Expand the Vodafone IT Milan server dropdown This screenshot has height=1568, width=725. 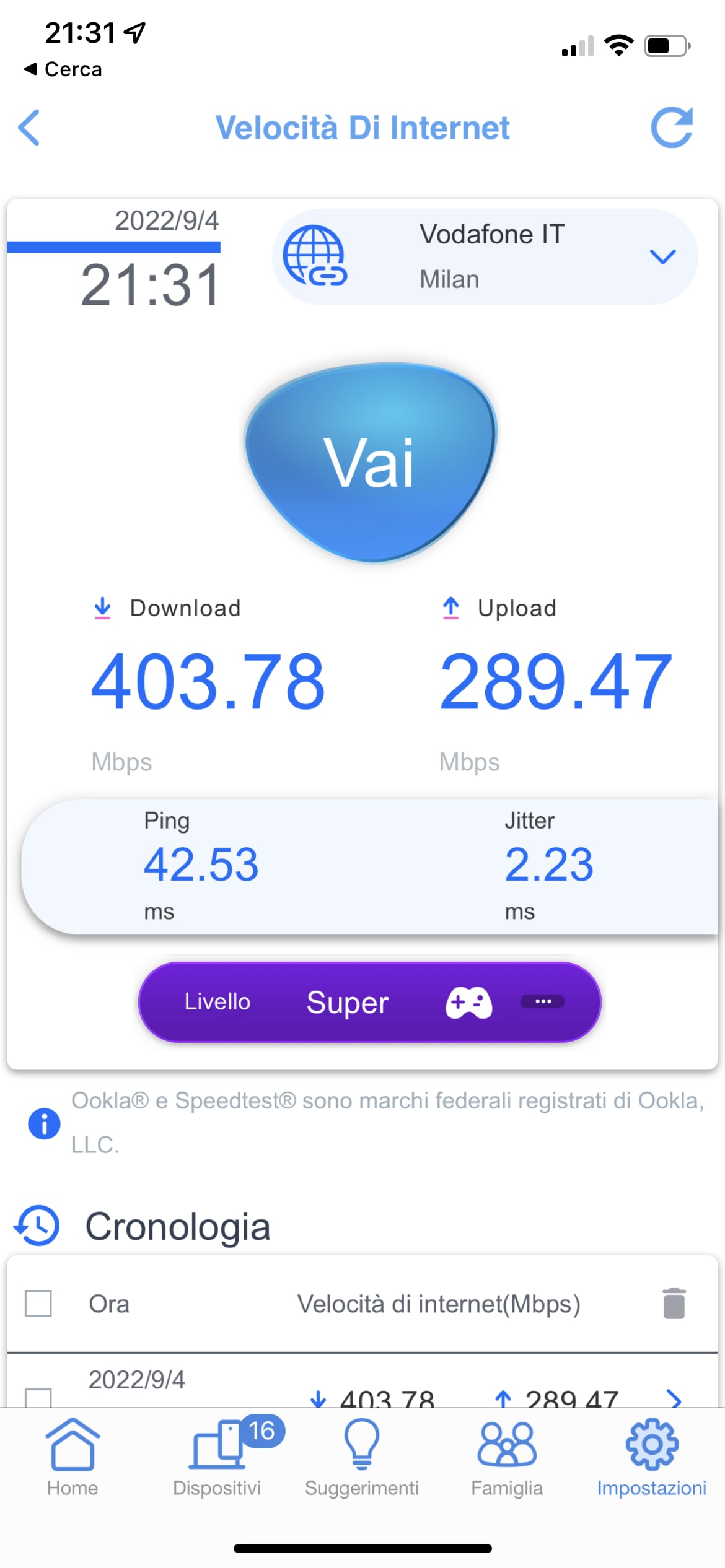tap(662, 256)
